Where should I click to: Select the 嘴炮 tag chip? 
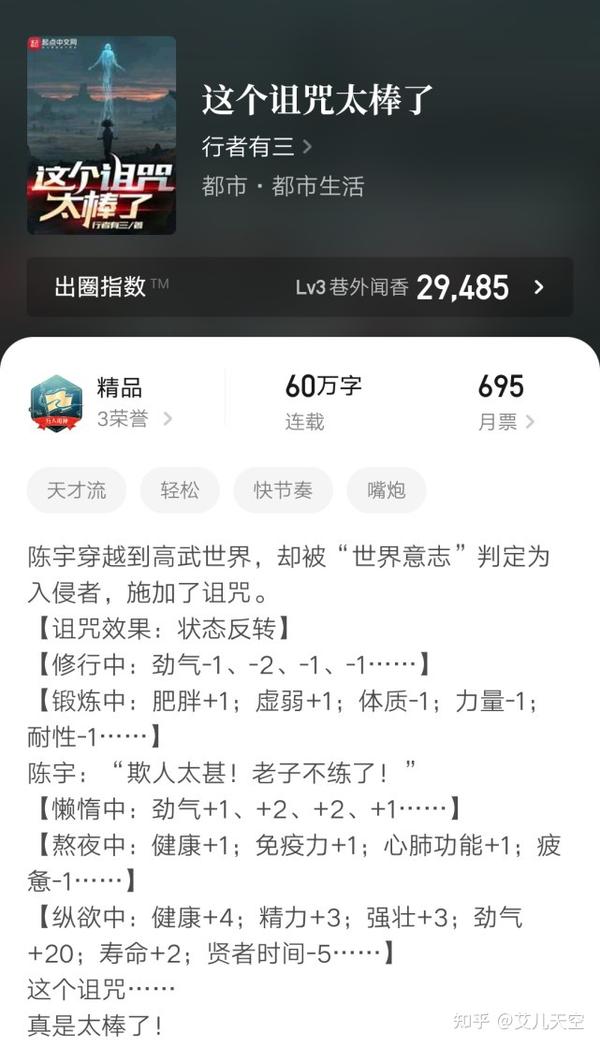click(x=386, y=490)
